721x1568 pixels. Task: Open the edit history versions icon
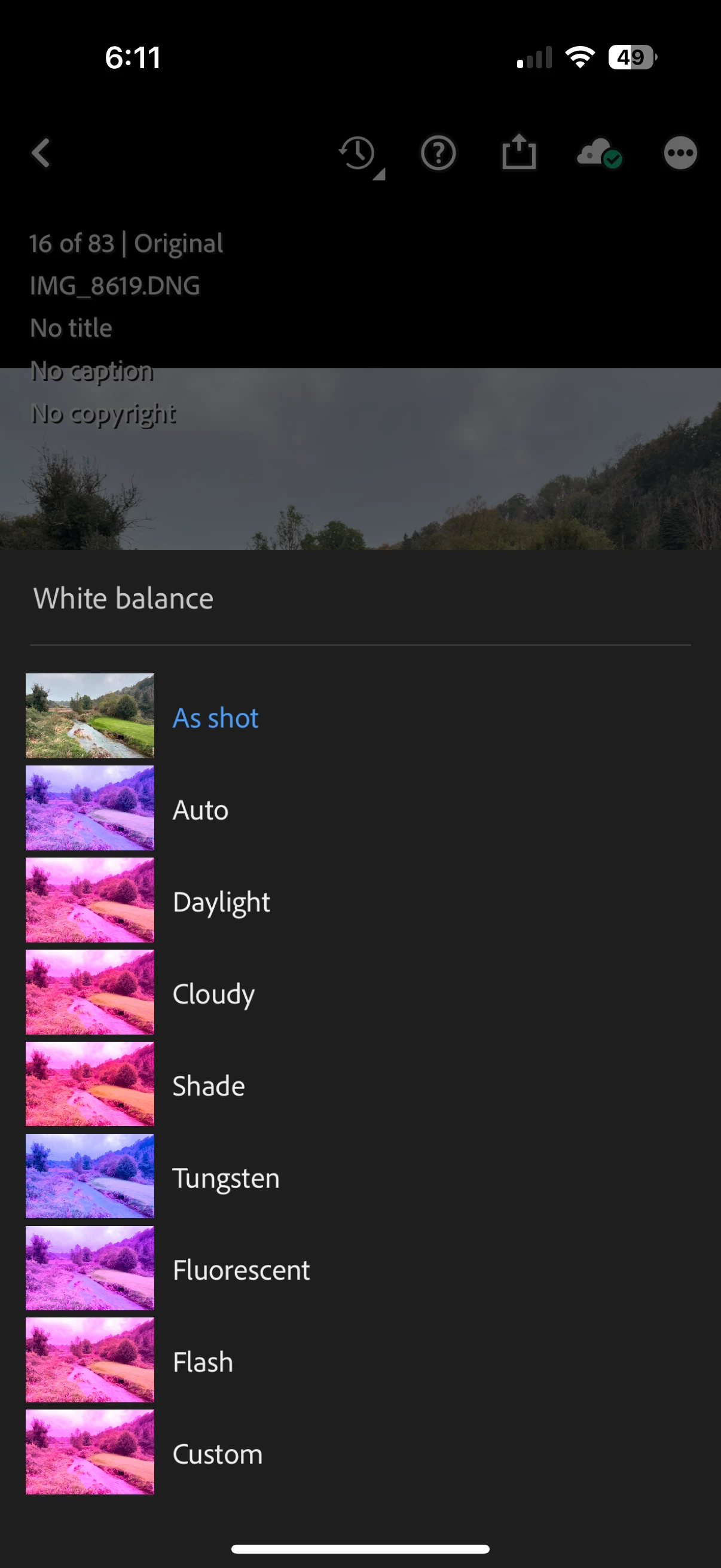click(x=358, y=153)
